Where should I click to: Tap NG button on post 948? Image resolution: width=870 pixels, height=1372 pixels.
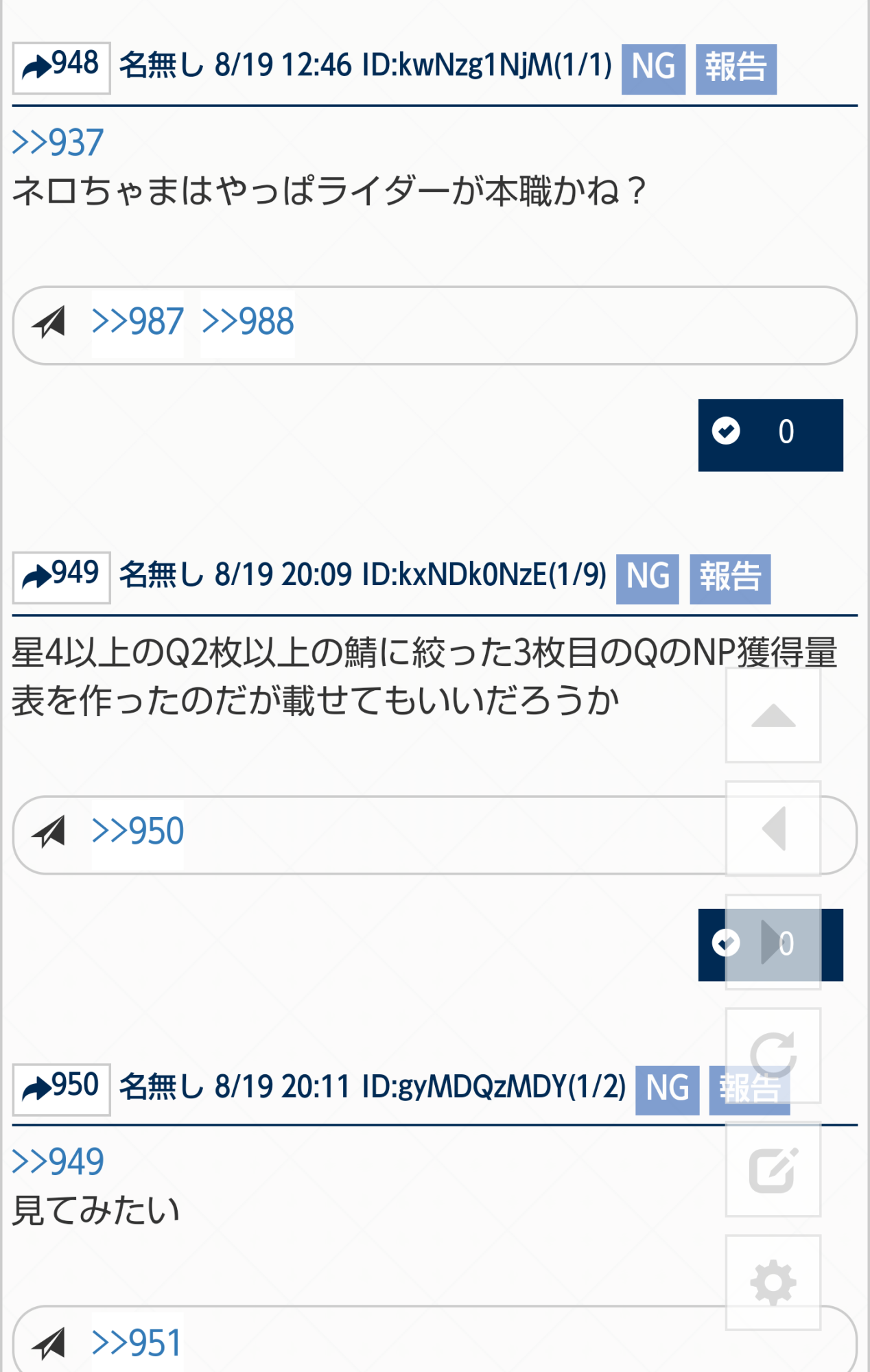(x=652, y=69)
